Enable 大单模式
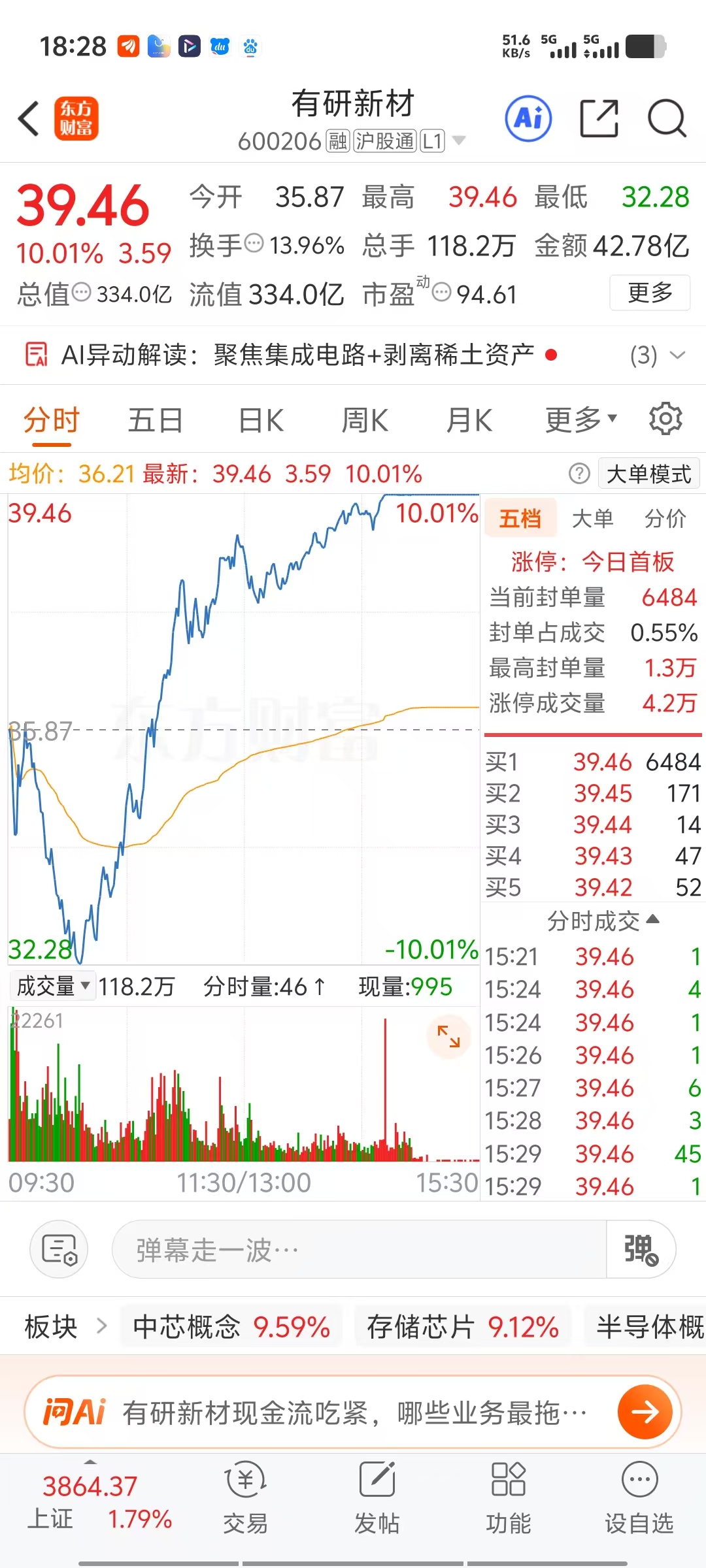706x1568 pixels. pyautogui.click(x=648, y=474)
